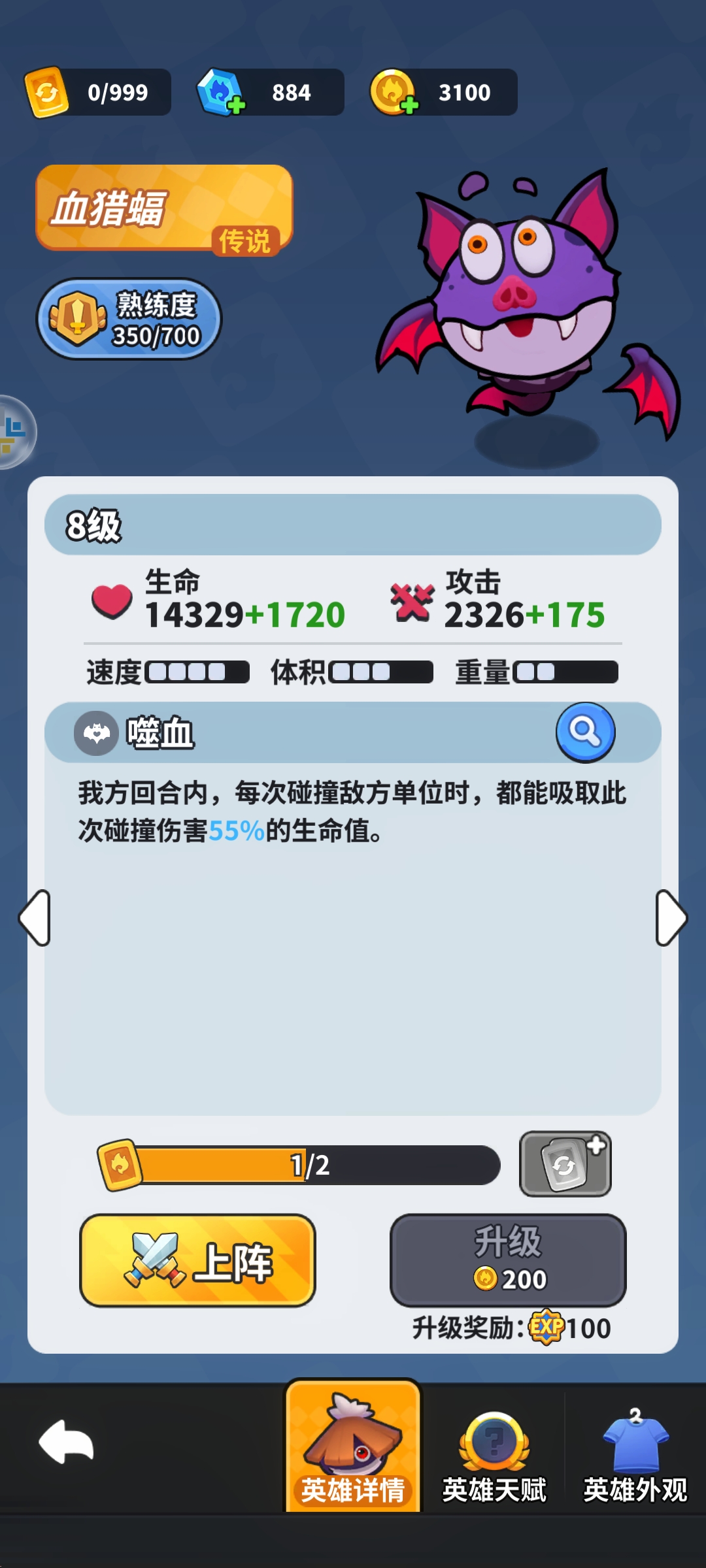Go to the next hero with right arrow
This screenshot has width=706, height=1568.
pos(671,918)
